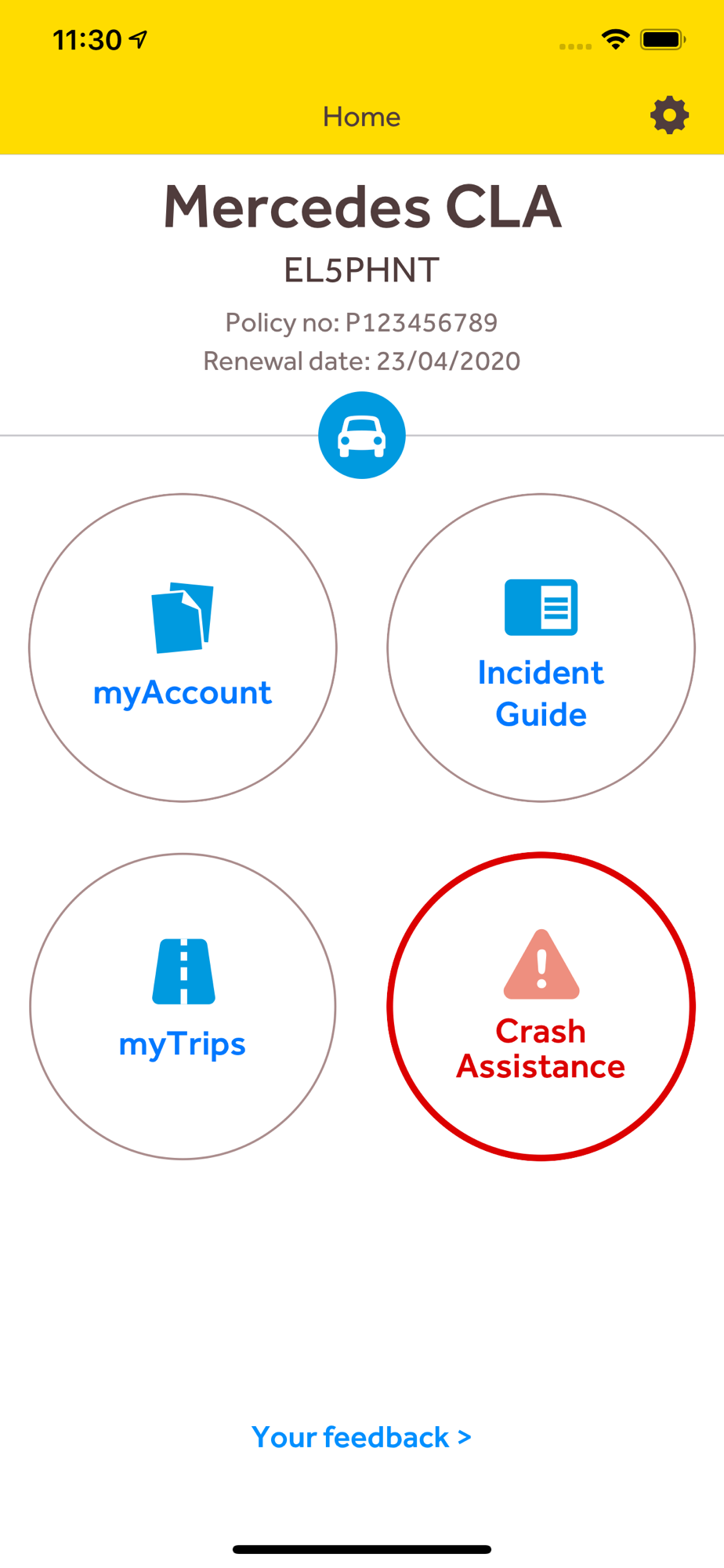View myTrips
Viewport: 724px width, 1568px height.
coord(183,1006)
